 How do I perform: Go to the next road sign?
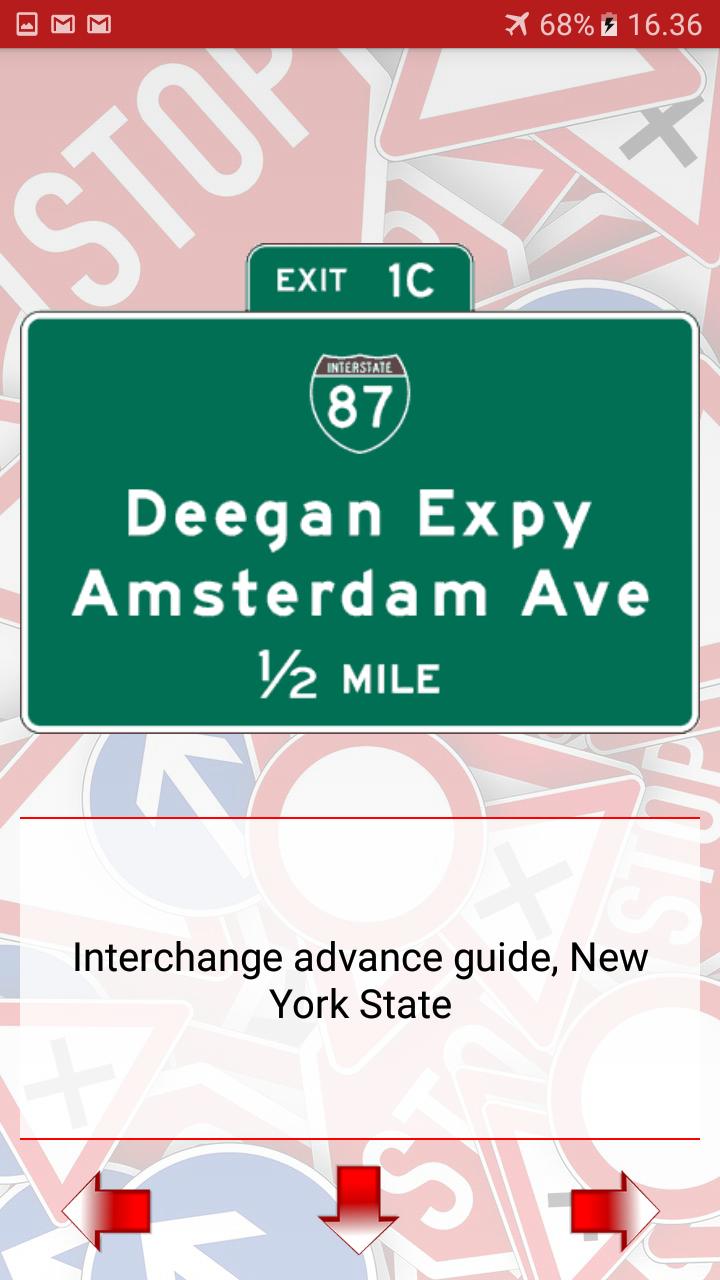tap(614, 1211)
